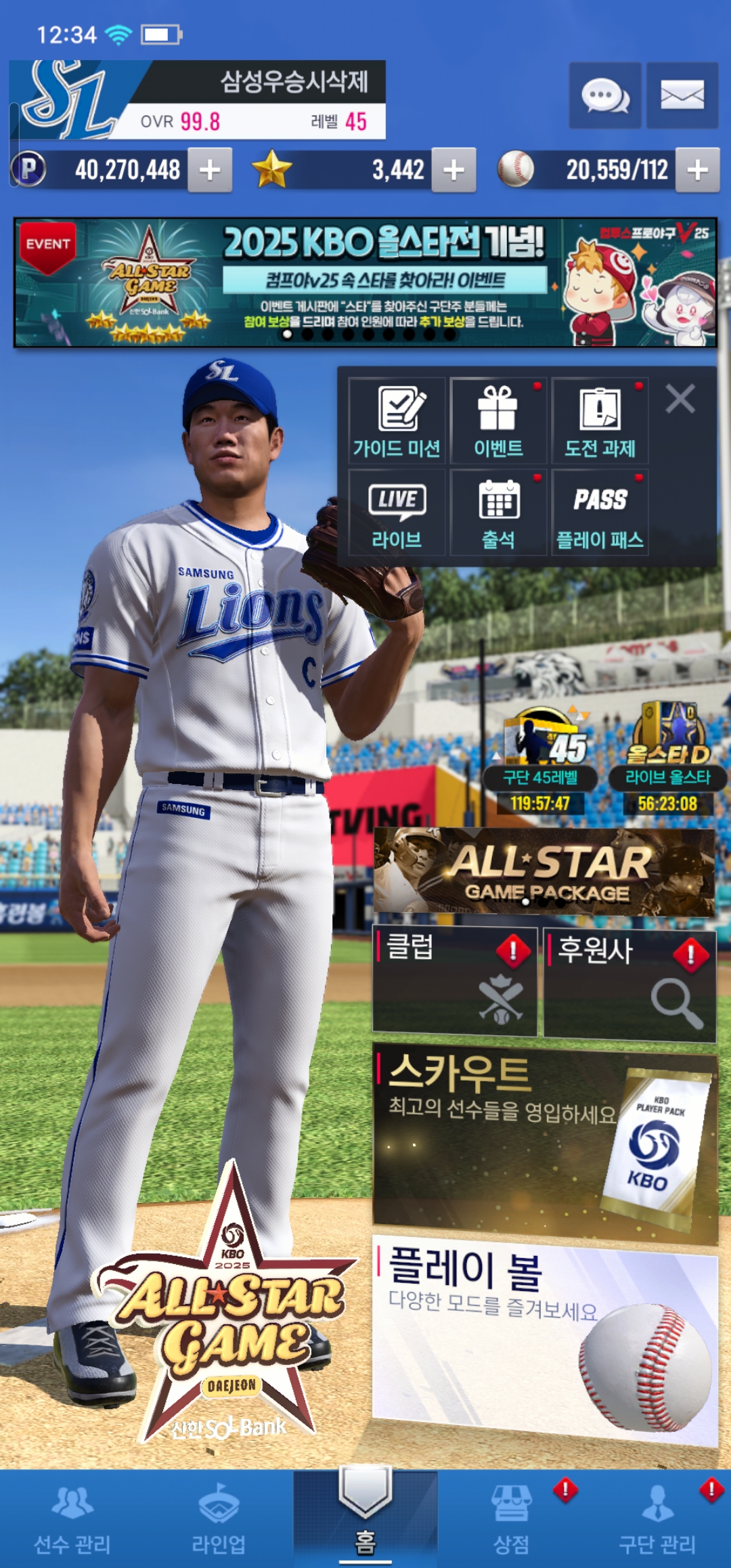
Task: Add more points with the P plus button
Action: [210, 171]
